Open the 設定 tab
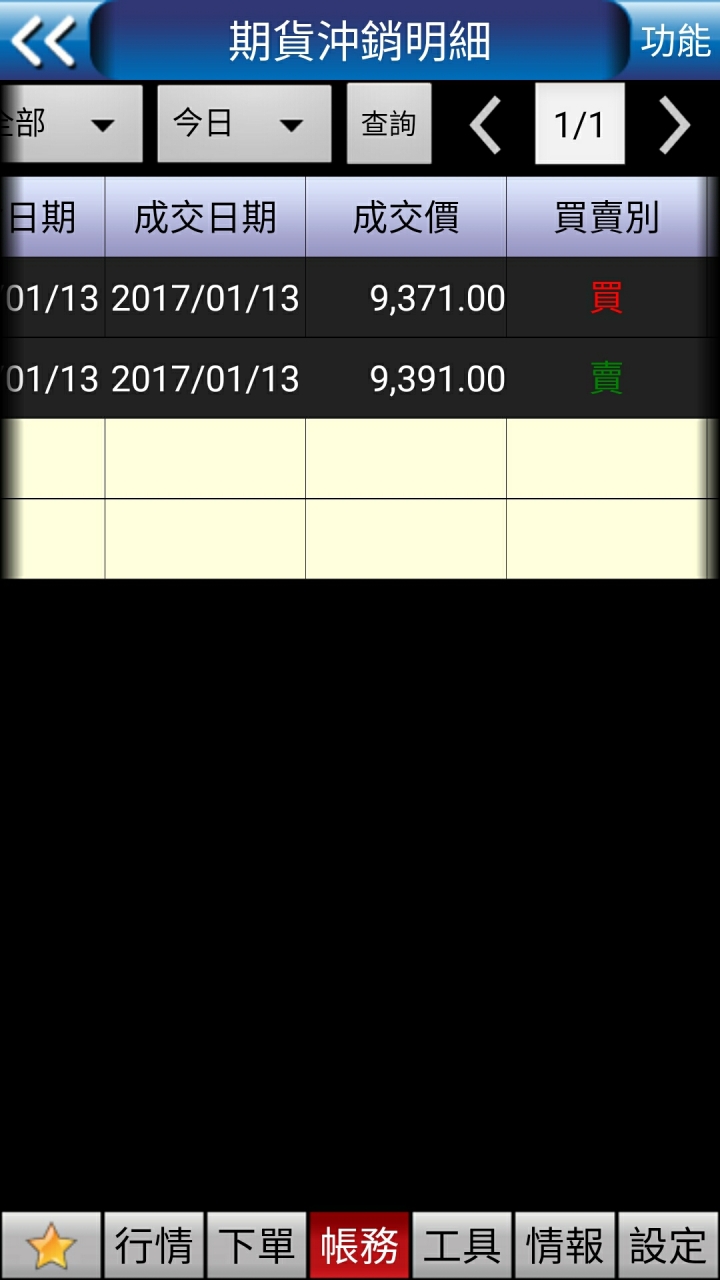Image resolution: width=720 pixels, height=1280 pixels. click(668, 1245)
